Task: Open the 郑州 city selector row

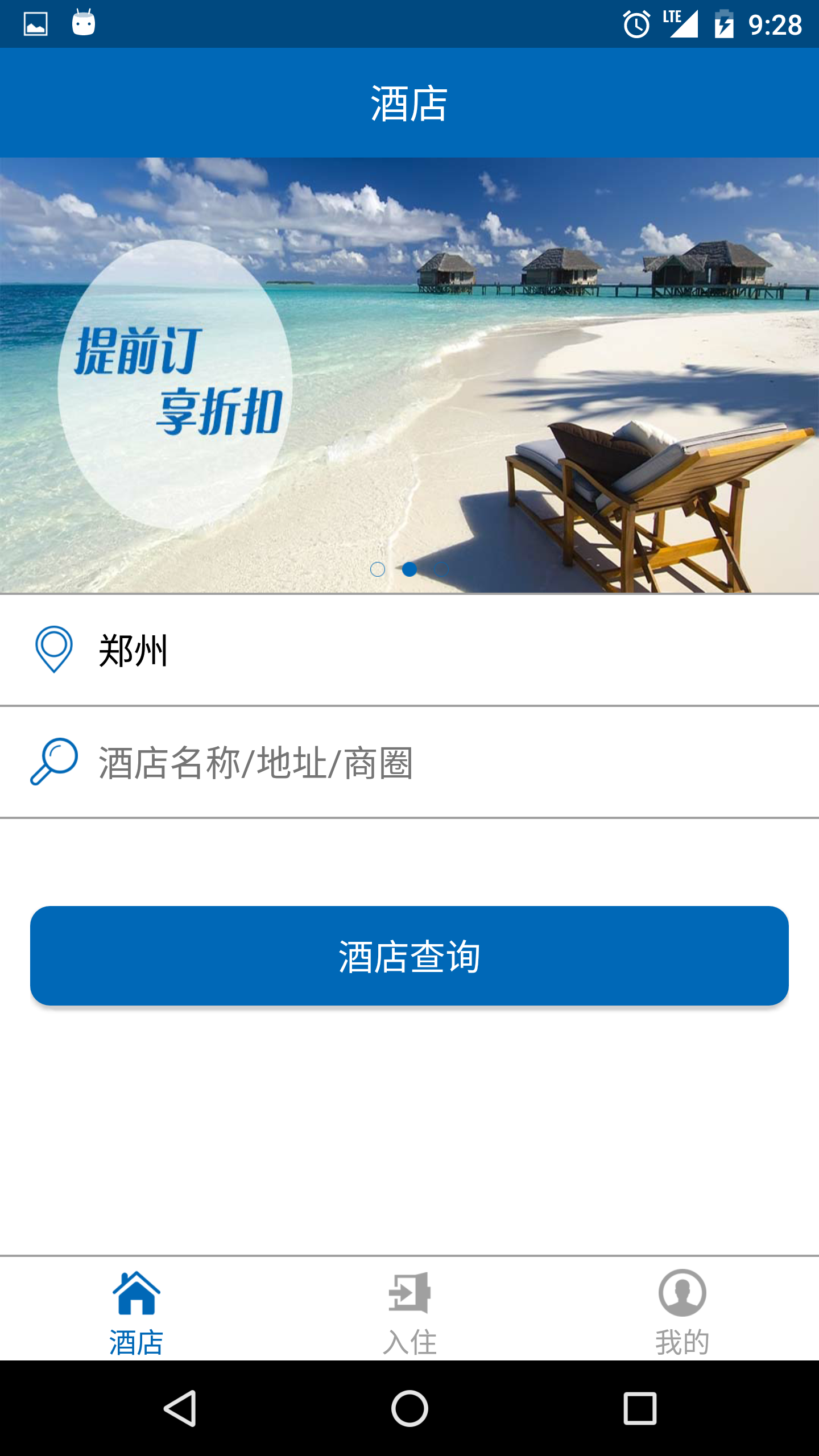Action: point(409,650)
